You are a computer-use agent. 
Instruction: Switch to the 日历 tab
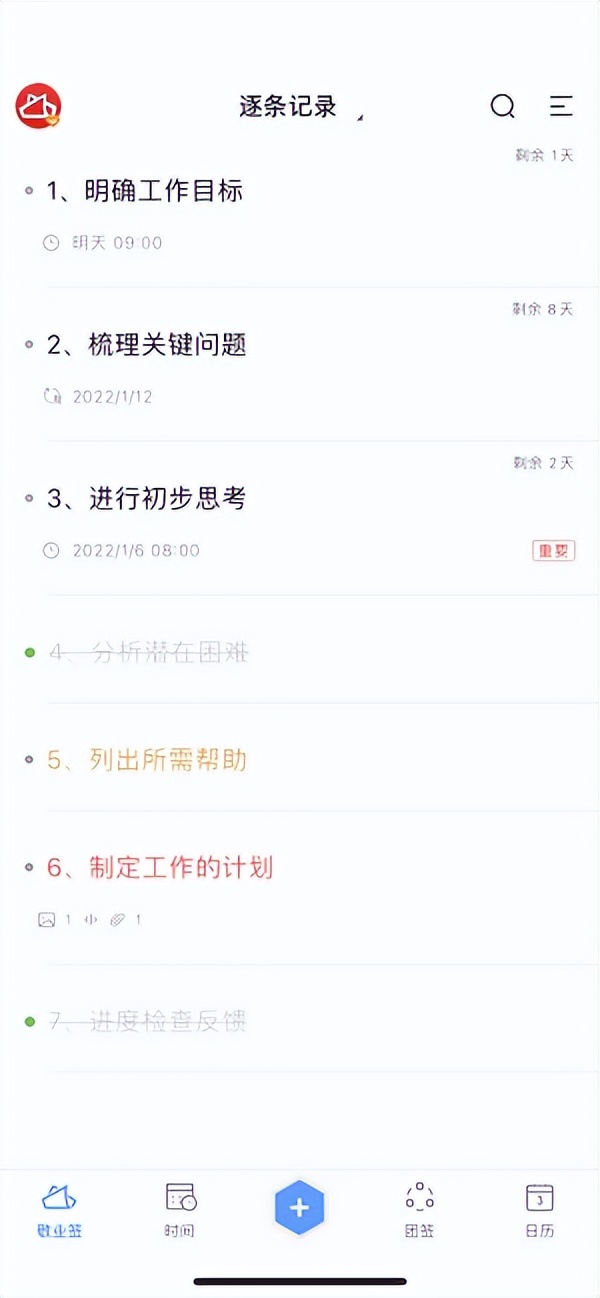pos(539,1208)
